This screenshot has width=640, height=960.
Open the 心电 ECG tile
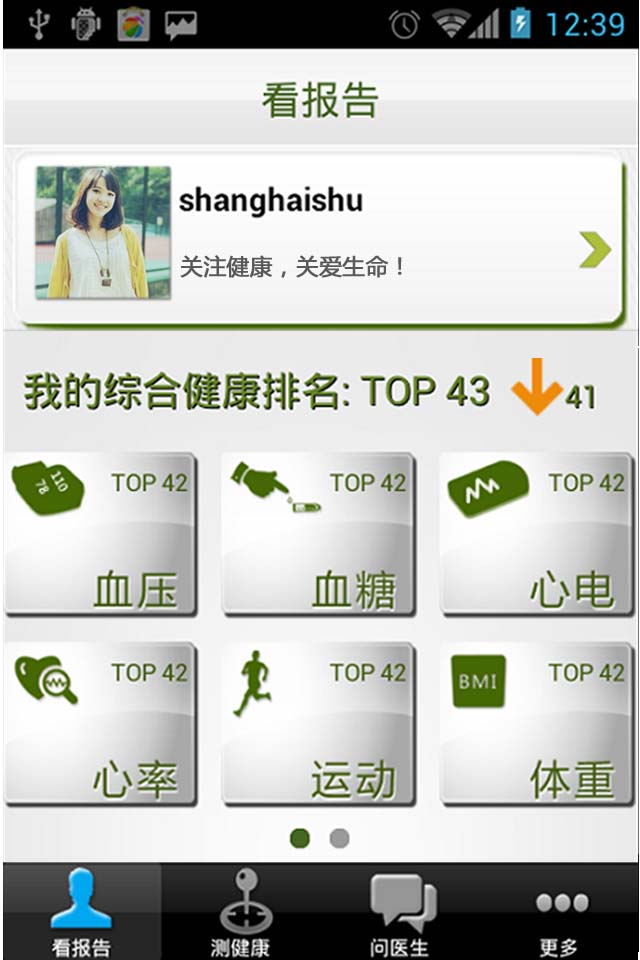[538, 534]
